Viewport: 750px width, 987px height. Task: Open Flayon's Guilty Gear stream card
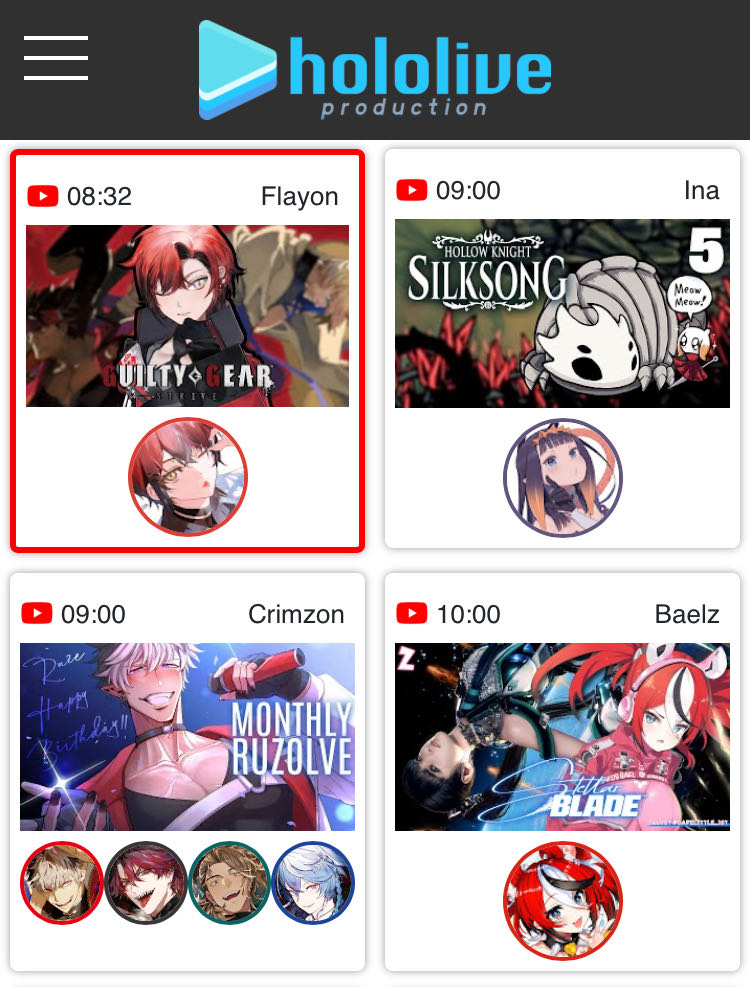pos(187,316)
